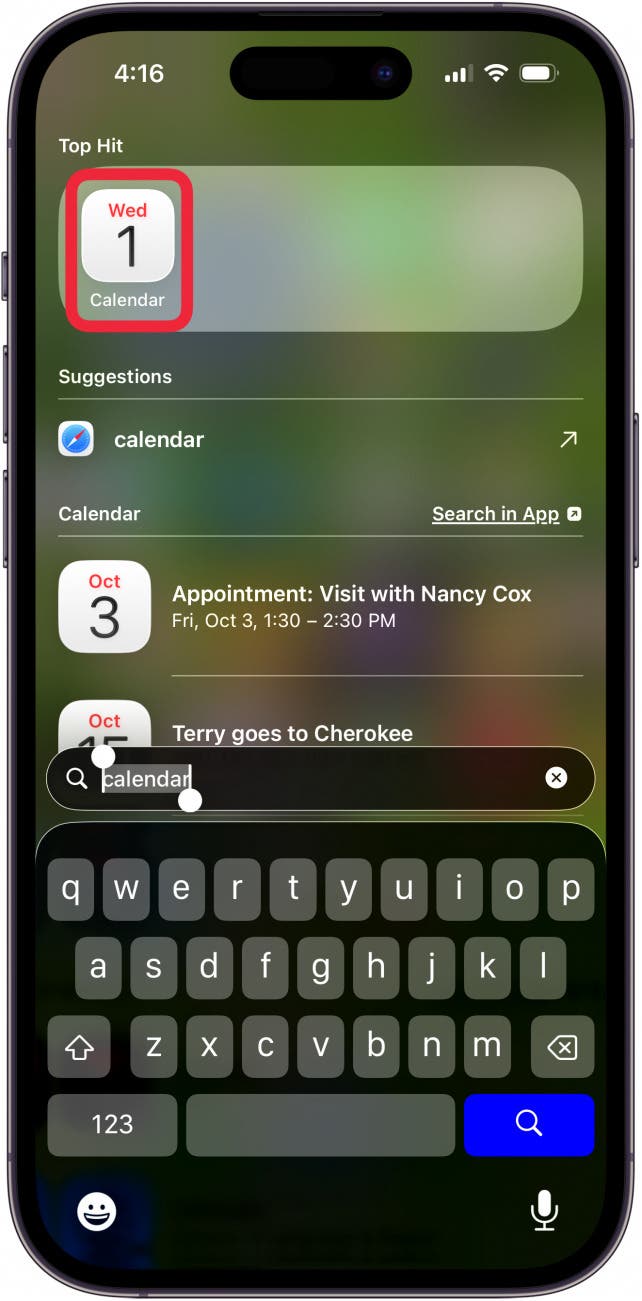This screenshot has height=1301, width=642.
Task: Switch keyboard to 123 numbers
Action: point(112,1123)
